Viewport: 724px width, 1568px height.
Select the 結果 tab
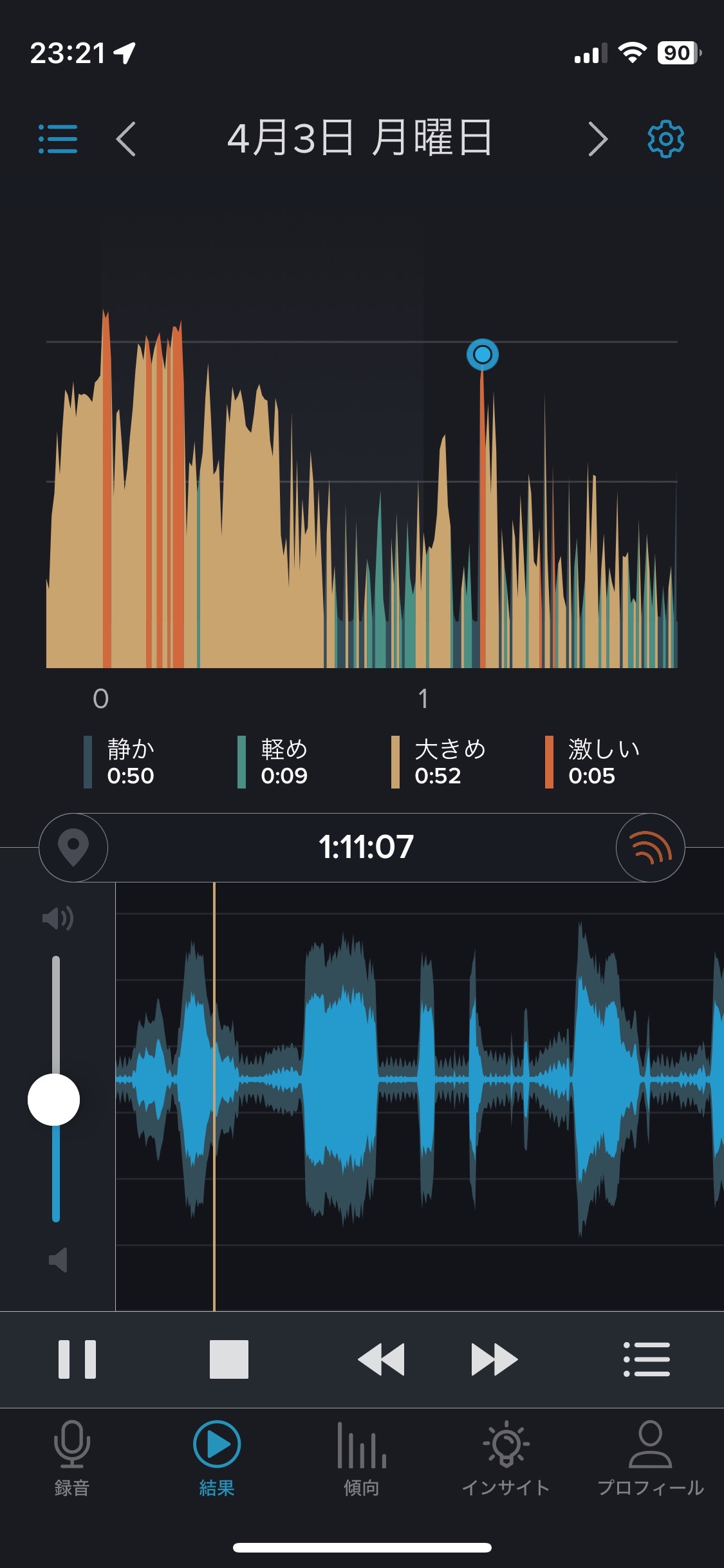217,1459
